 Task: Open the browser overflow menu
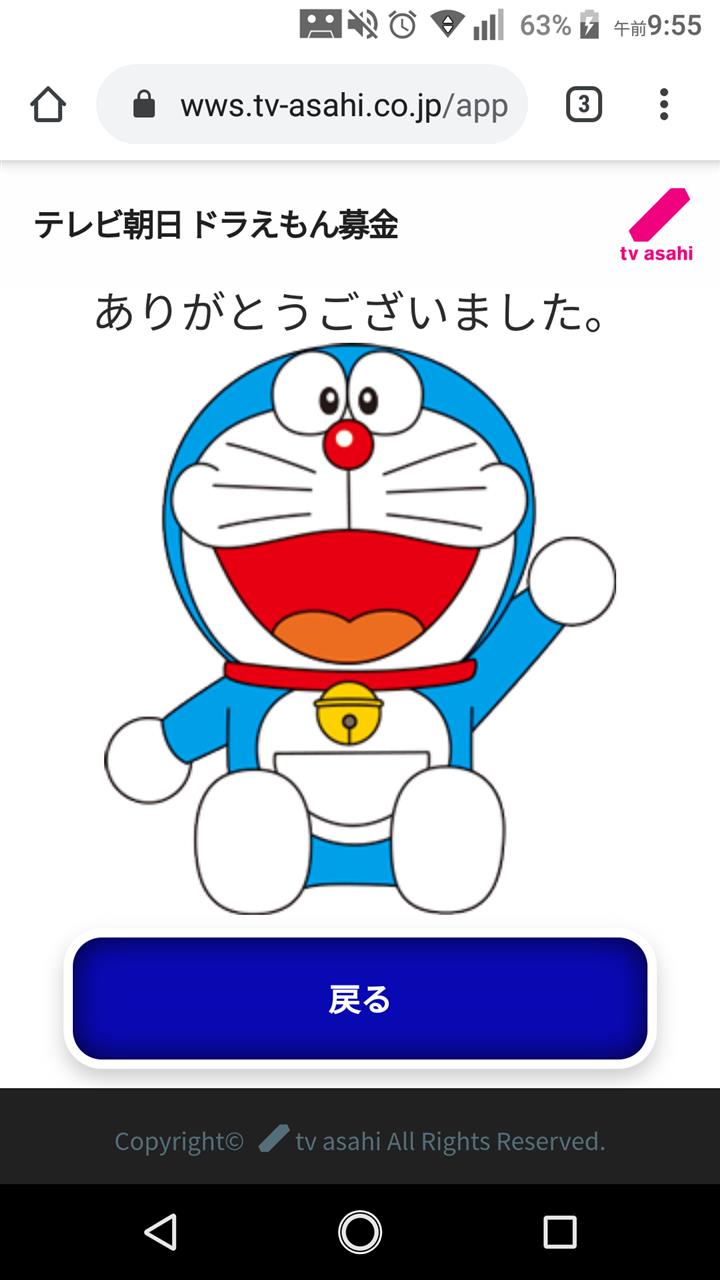(x=664, y=105)
